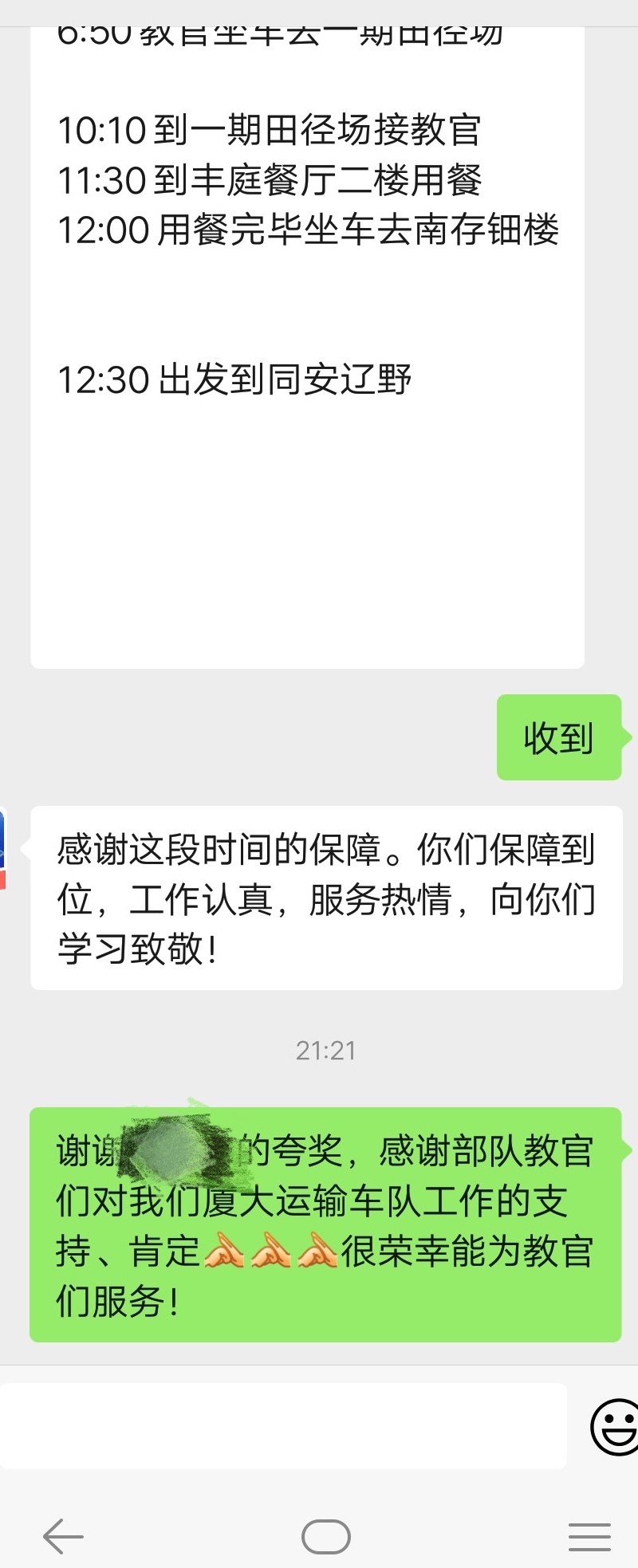
Task: Tap the message input field
Action: (283, 1426)
